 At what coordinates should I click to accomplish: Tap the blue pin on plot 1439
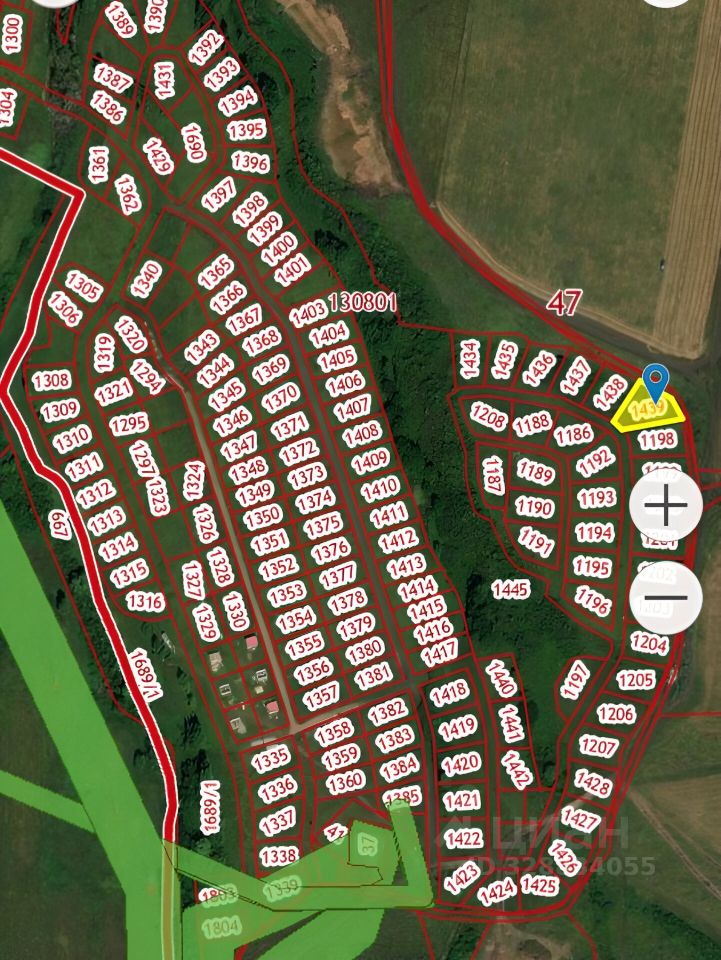655,381
